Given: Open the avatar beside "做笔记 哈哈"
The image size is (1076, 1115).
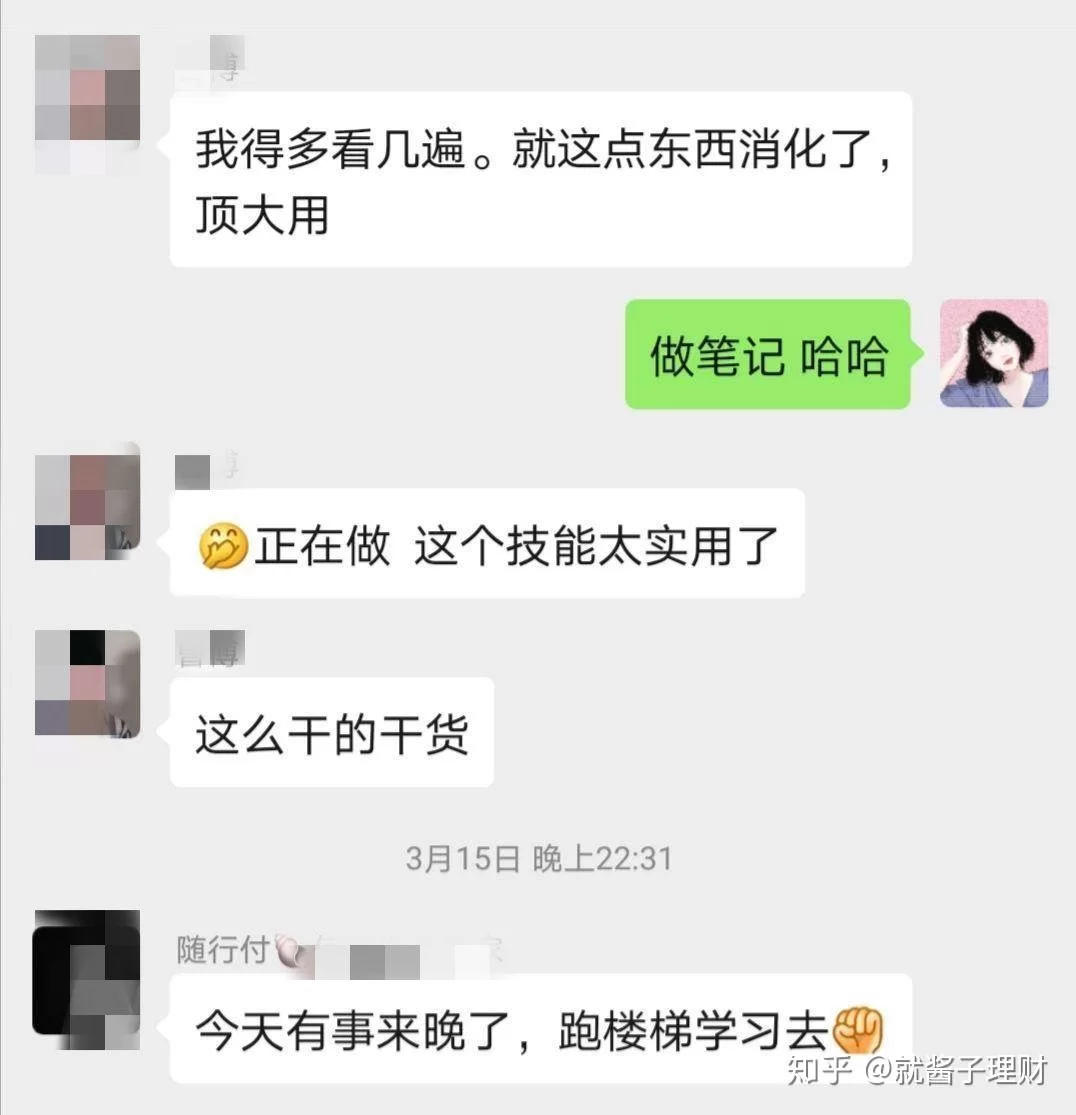Looking at the screenshot, I should 993,353.
